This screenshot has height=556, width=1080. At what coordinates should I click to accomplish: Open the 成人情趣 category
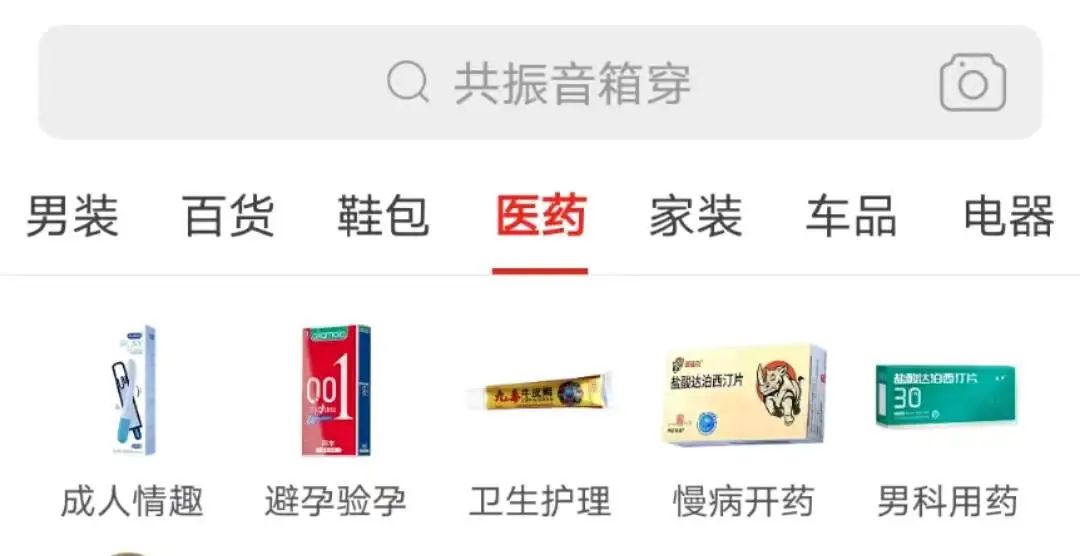(132, 420)
